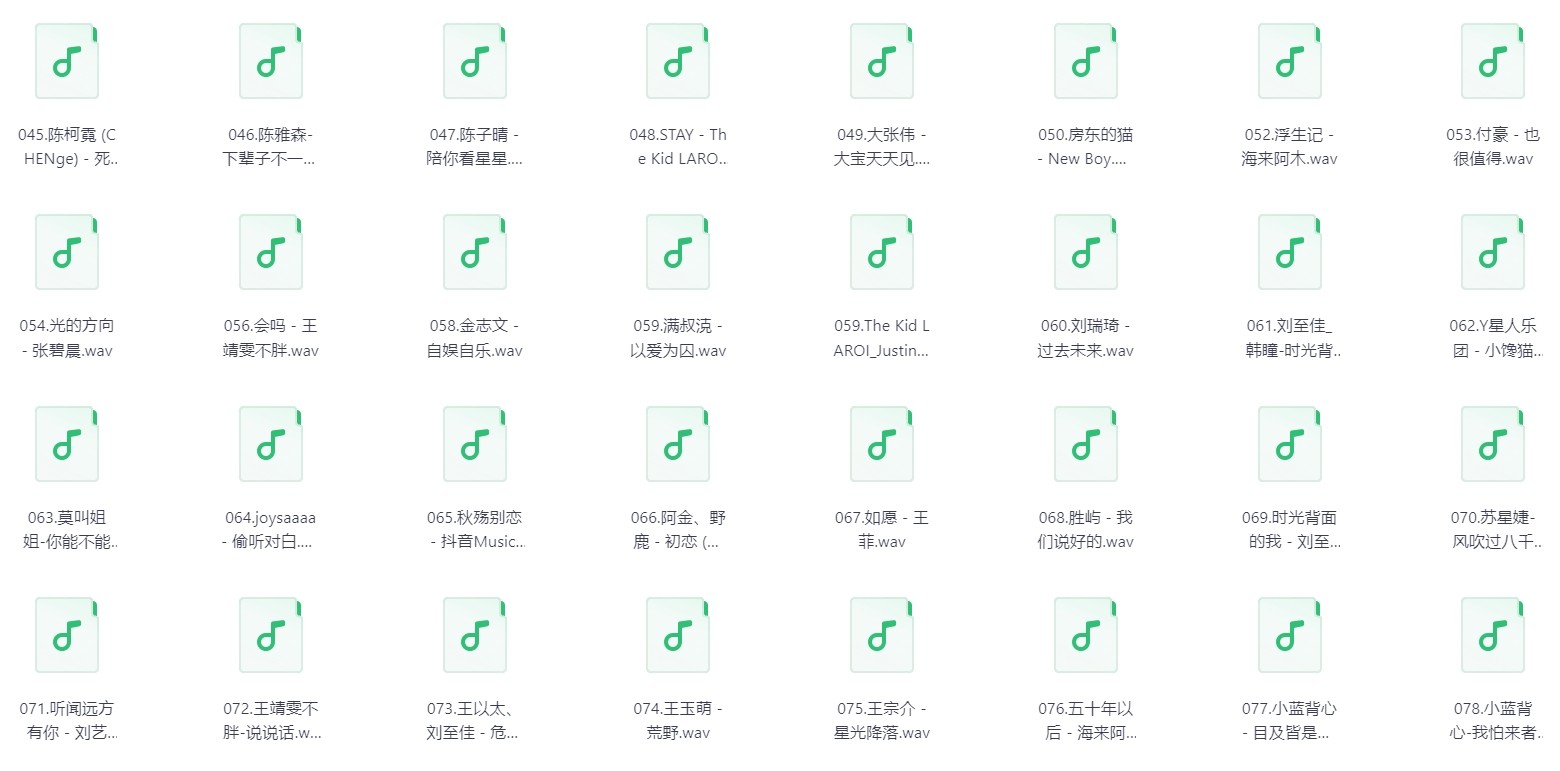
Task: Select 074.王玉萌 荒野.wav
Action: [677, 636]
